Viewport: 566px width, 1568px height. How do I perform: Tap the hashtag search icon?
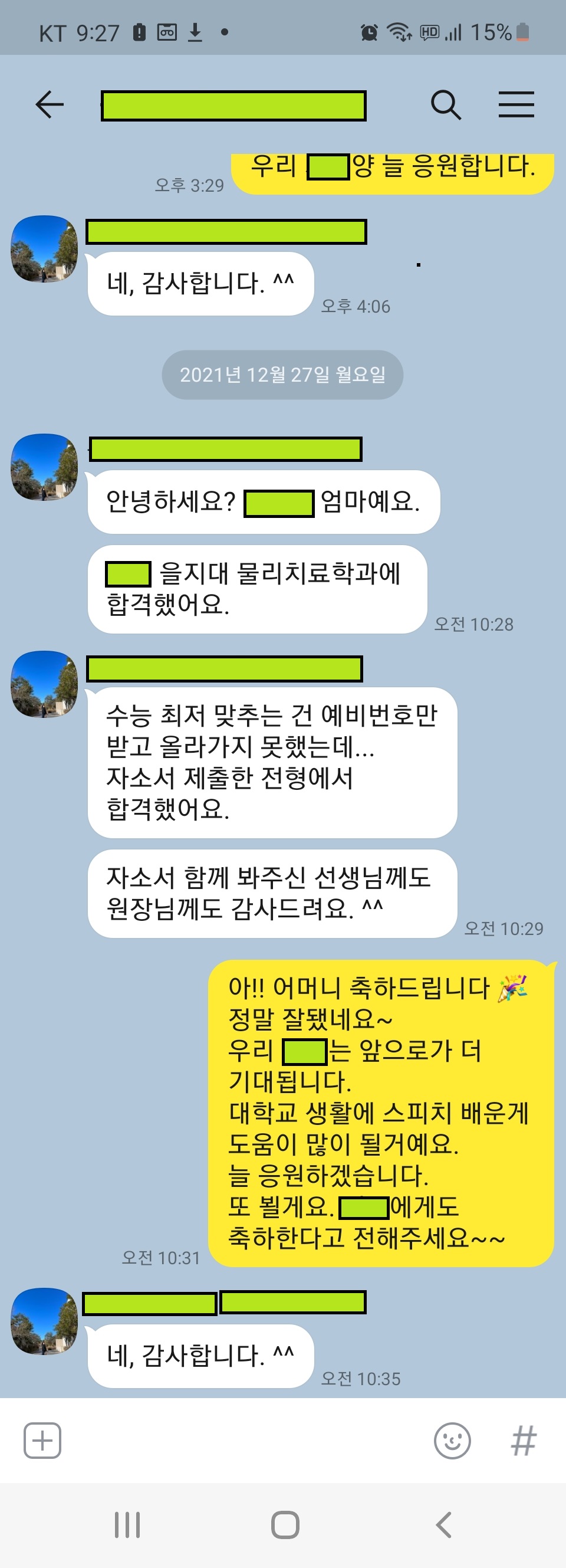(x=524, y=1441)
